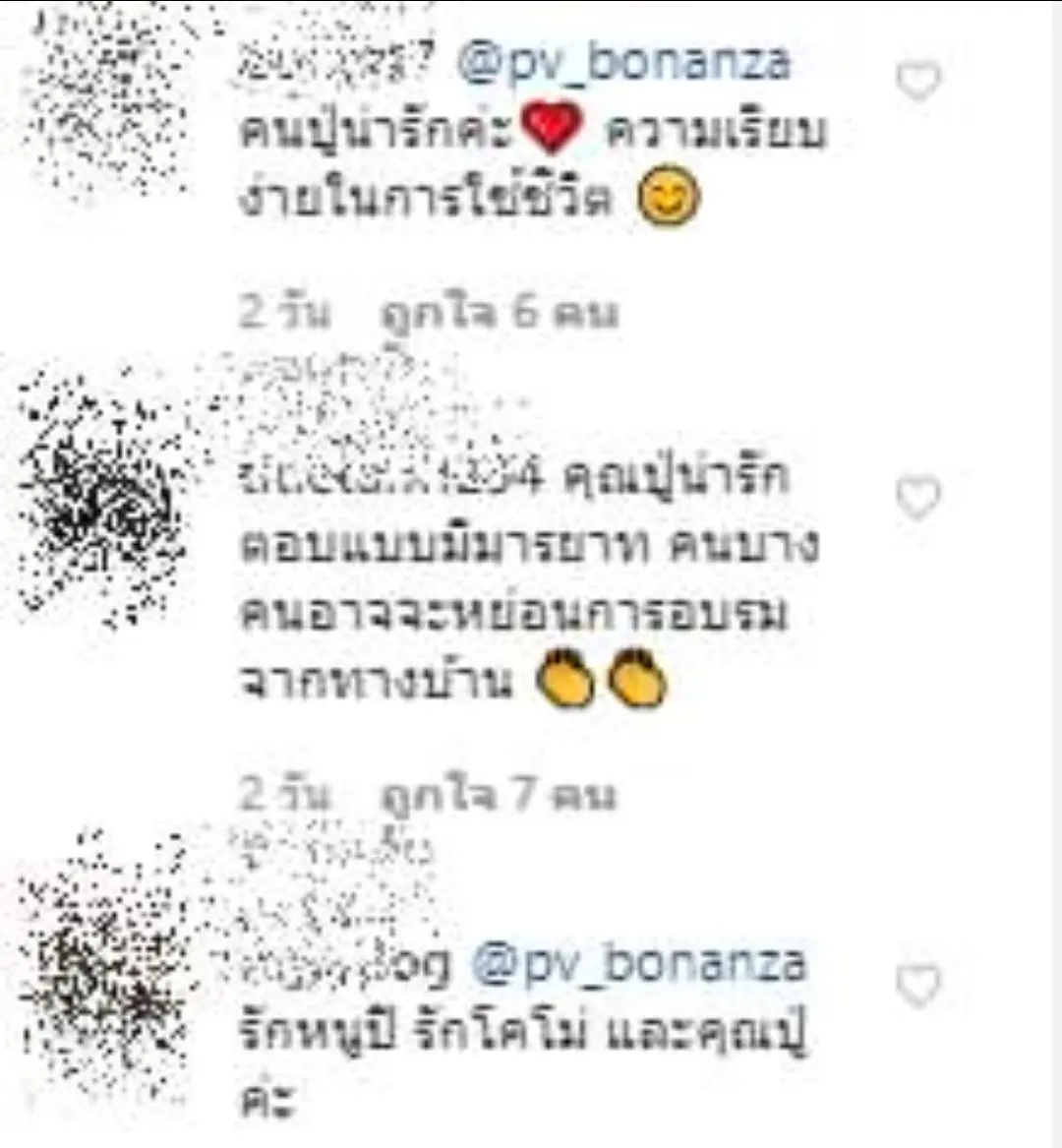Like the comment saying รักหนูปี รักโคโม่
The width and height of the screenshot is (1062, 1148).
point(919,985)
